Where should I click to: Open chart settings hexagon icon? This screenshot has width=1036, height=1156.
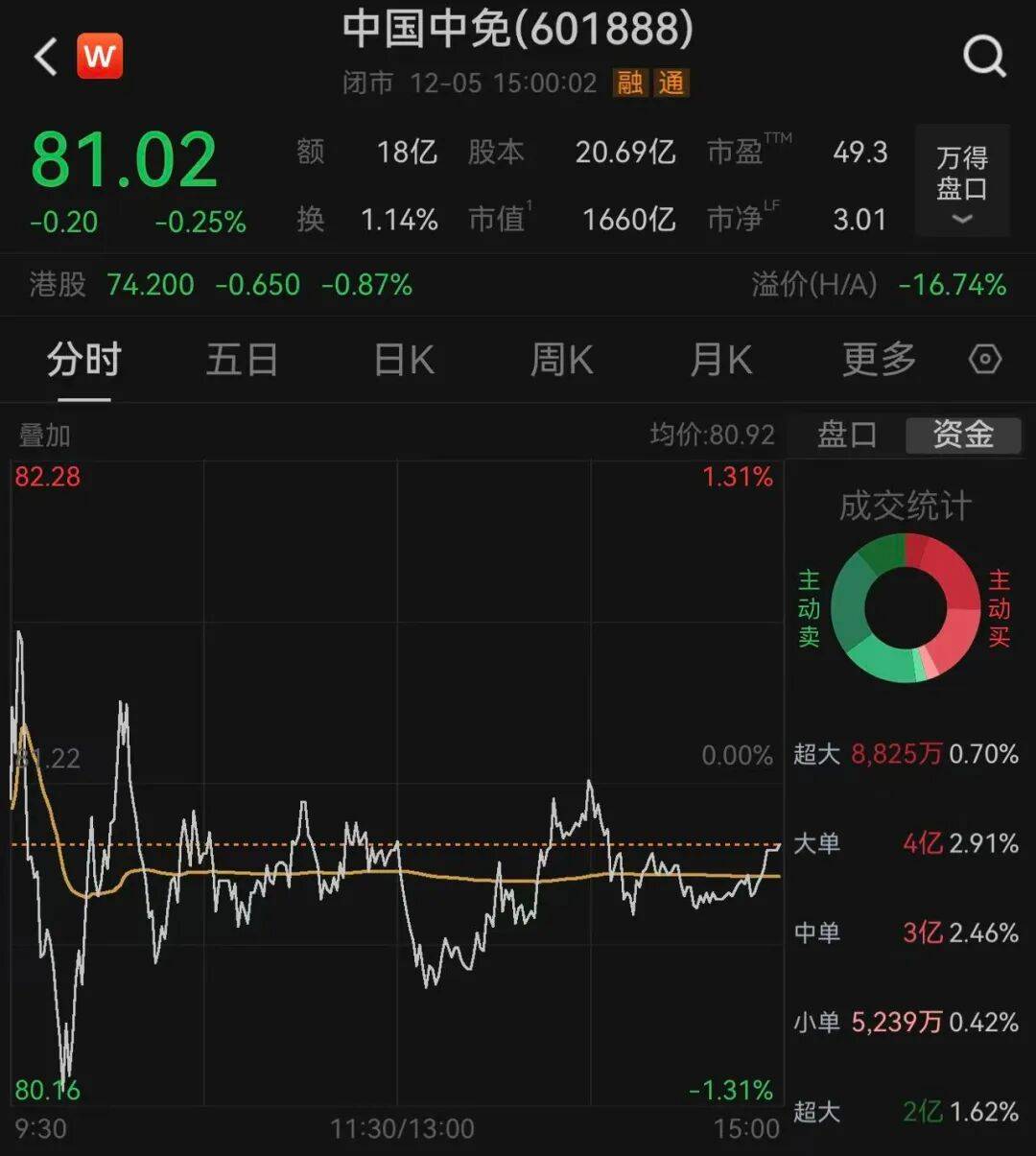[x=985, y=360]
